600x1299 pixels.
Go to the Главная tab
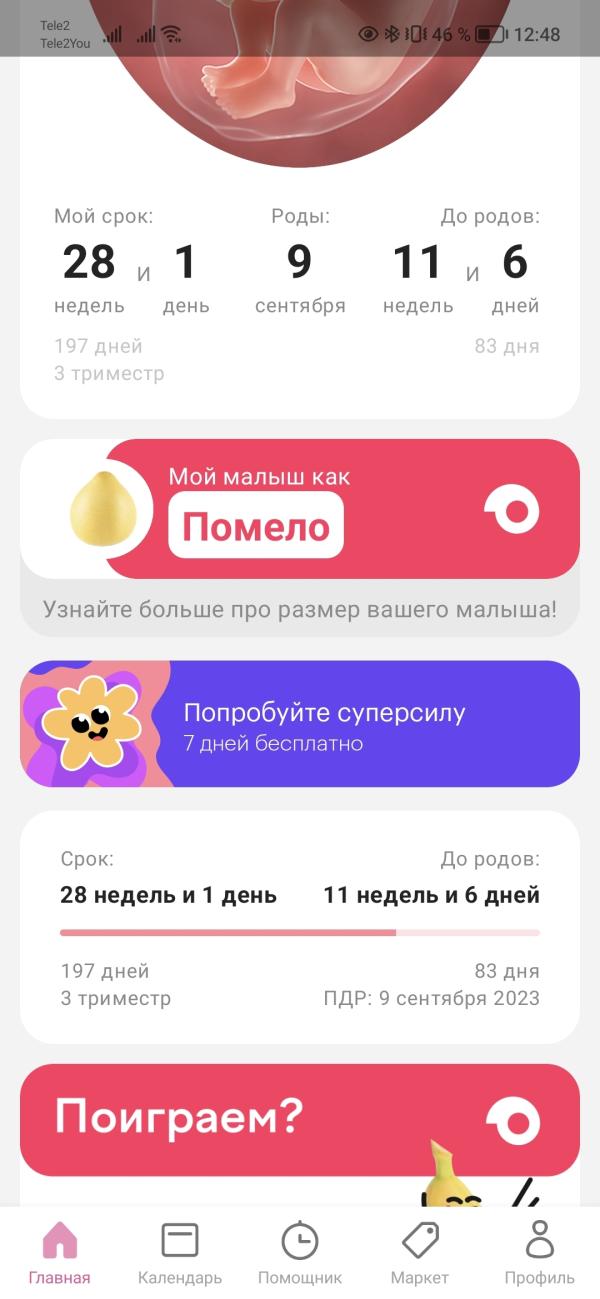point(60,1253)
